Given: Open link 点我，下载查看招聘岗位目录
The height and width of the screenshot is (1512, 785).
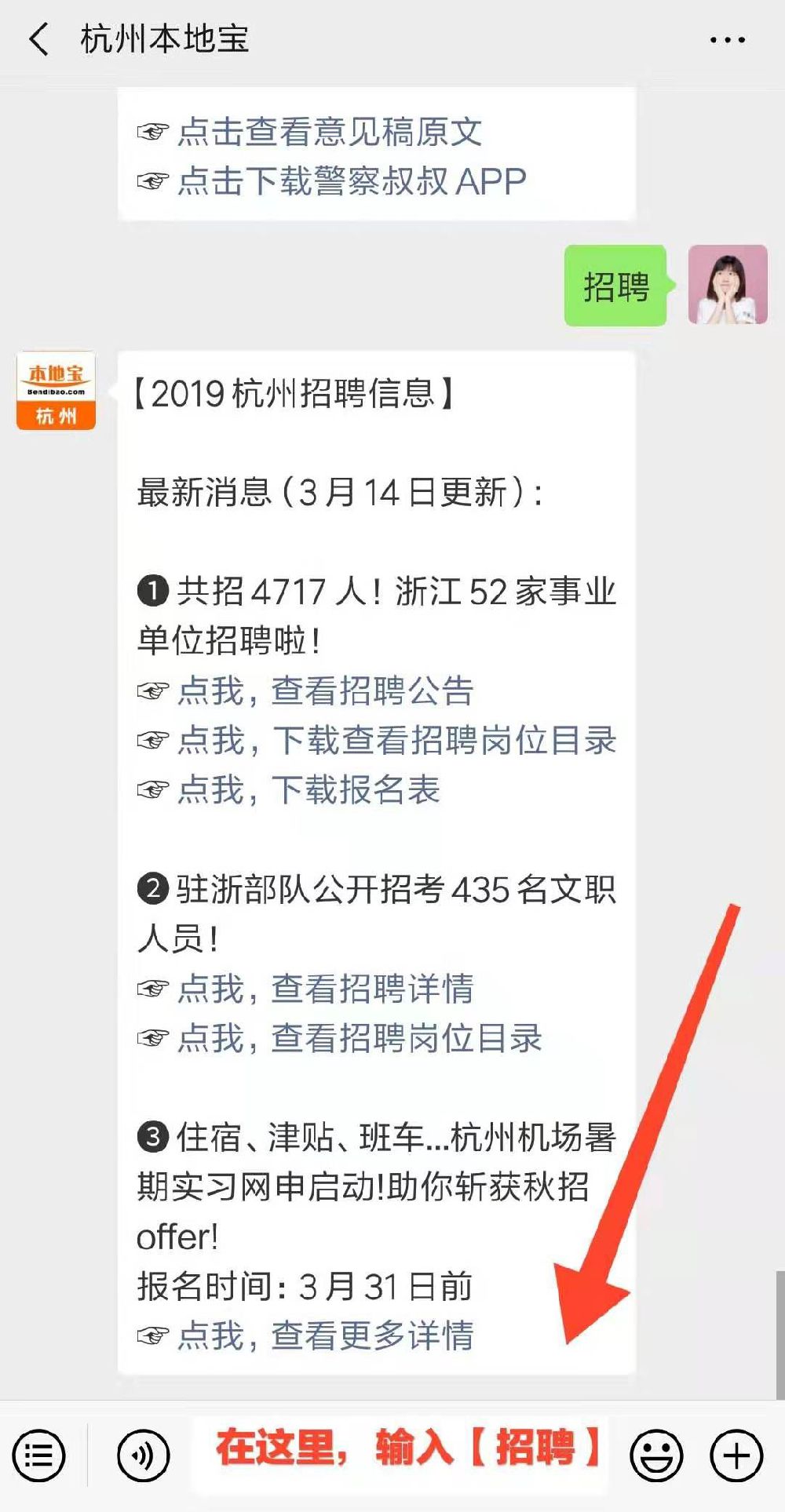Looking at the screenshot, I should coord(396,741).
